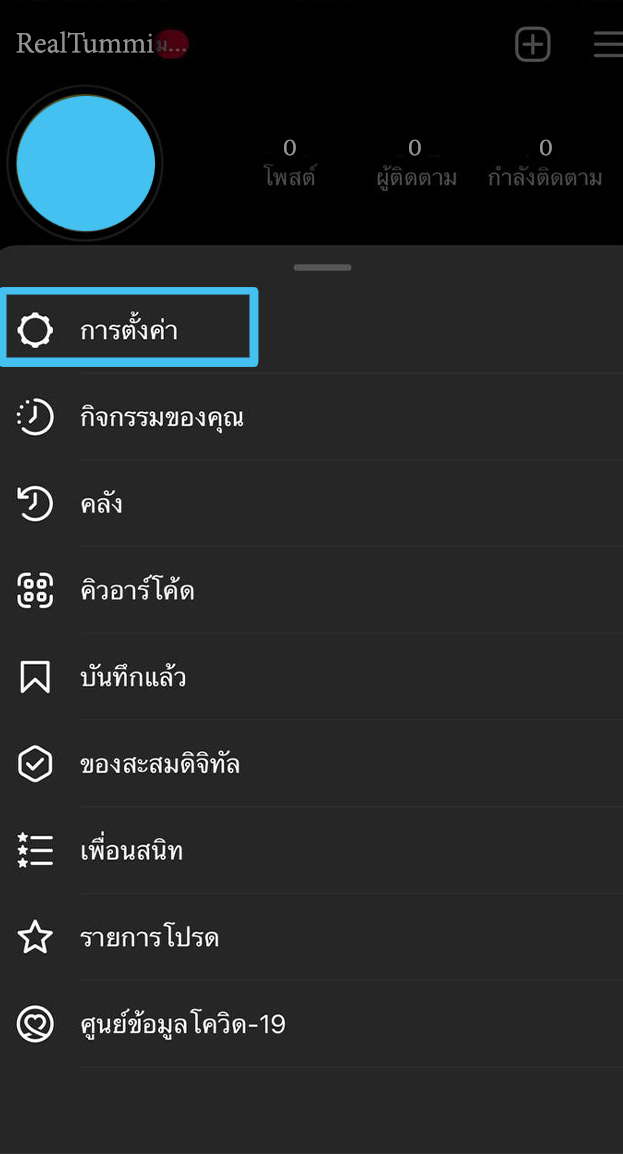Open รายการโปรด (Favorites)
This screenshot has height=1154, width=623.
click(149, 938)
